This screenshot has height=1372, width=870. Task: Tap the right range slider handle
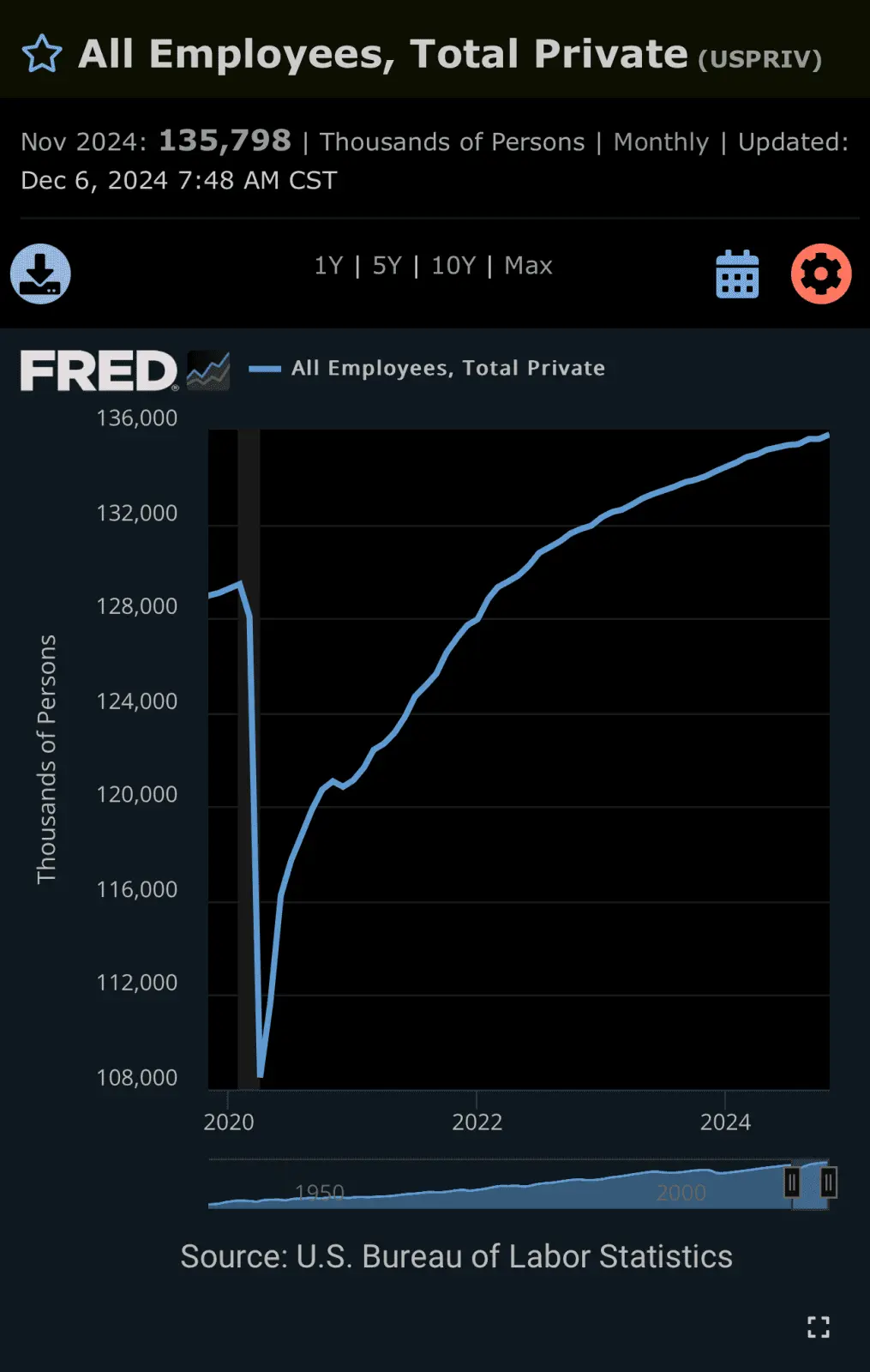[x=828, y=1183]
